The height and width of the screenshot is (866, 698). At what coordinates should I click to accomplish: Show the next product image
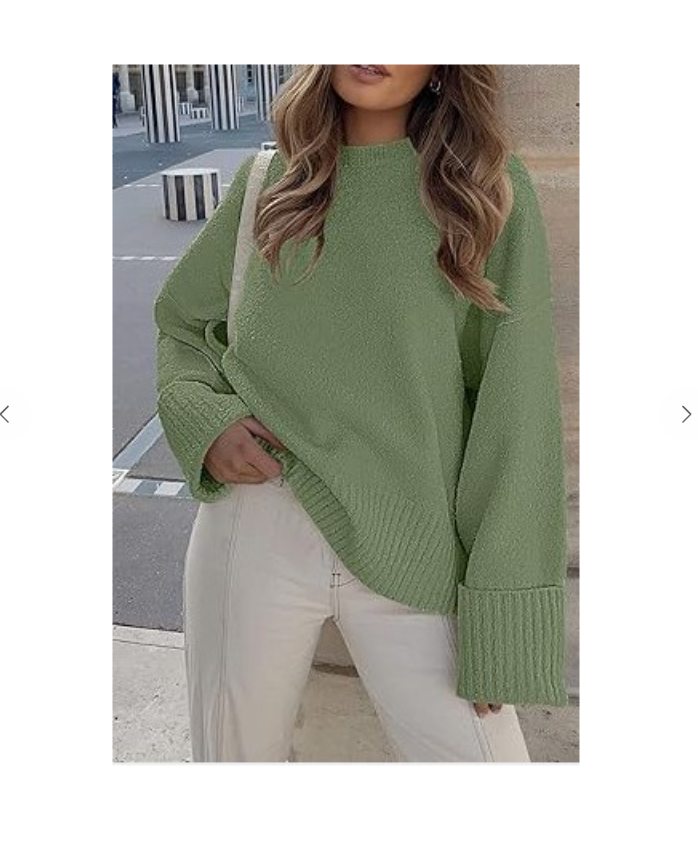tap(686, 414)
